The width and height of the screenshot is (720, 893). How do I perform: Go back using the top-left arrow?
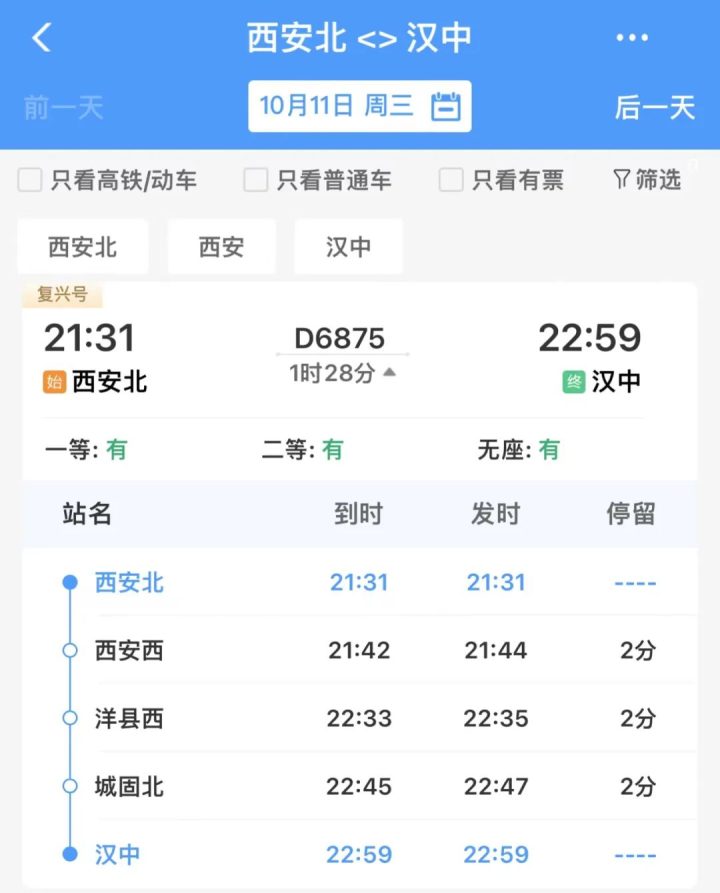(x=41, y=39)
